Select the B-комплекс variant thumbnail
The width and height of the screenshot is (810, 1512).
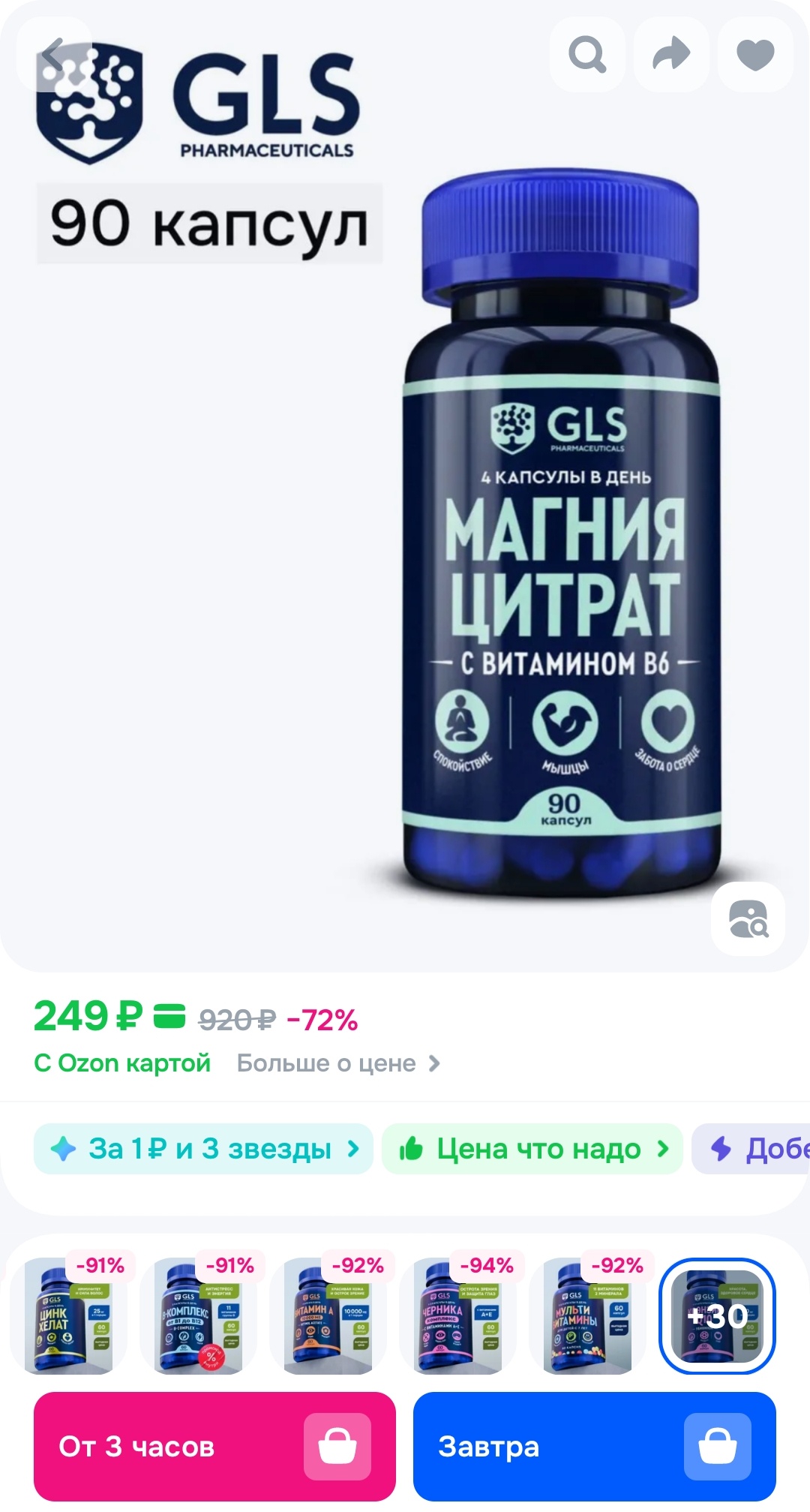coord(199,1317)
